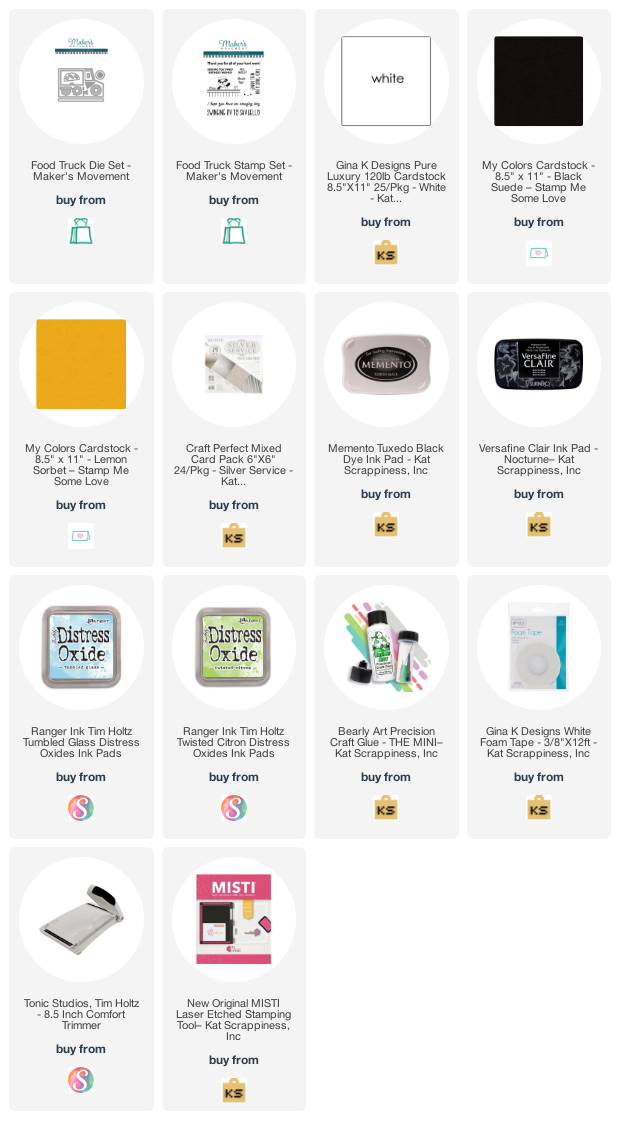Tap Stamp Me Some Love icon under Lemon Sorbet
Screen dimensions: 620x1131
pos(81,536)
